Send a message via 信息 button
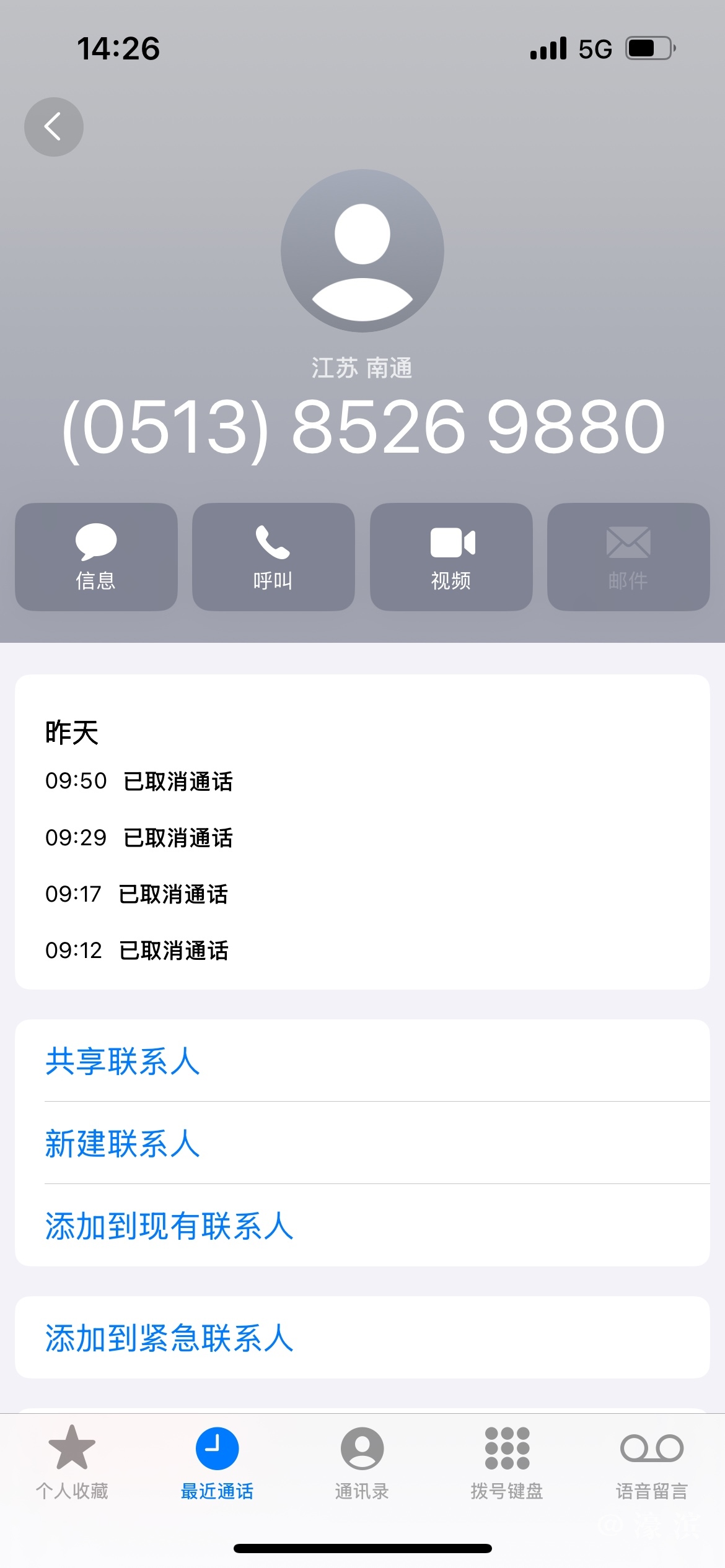 coord(96,557)
